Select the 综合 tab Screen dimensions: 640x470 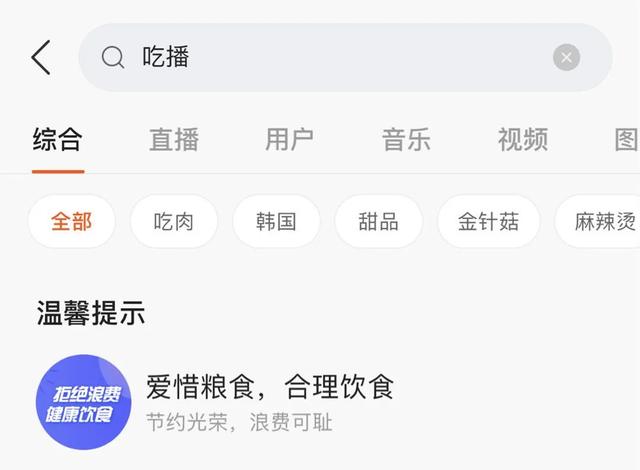click(x=57, y=140)
